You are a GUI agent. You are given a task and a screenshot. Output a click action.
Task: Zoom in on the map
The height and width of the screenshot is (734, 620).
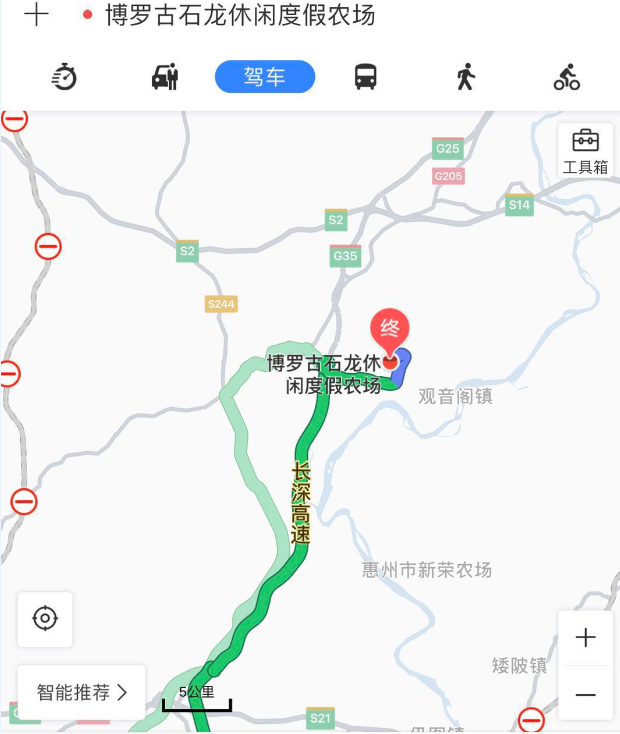pyautogui.click(x=585, y=638)
